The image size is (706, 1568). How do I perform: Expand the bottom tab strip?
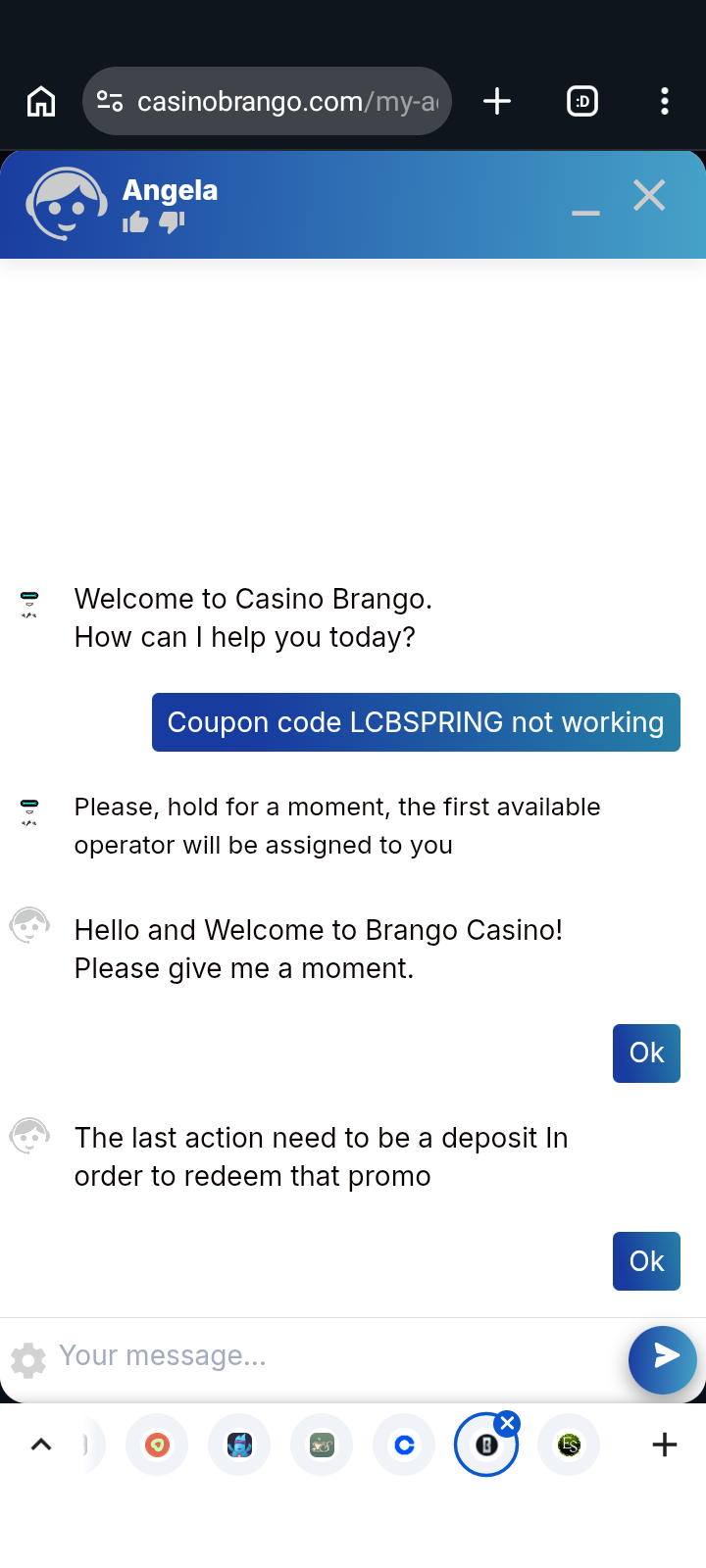point(41,1445)
